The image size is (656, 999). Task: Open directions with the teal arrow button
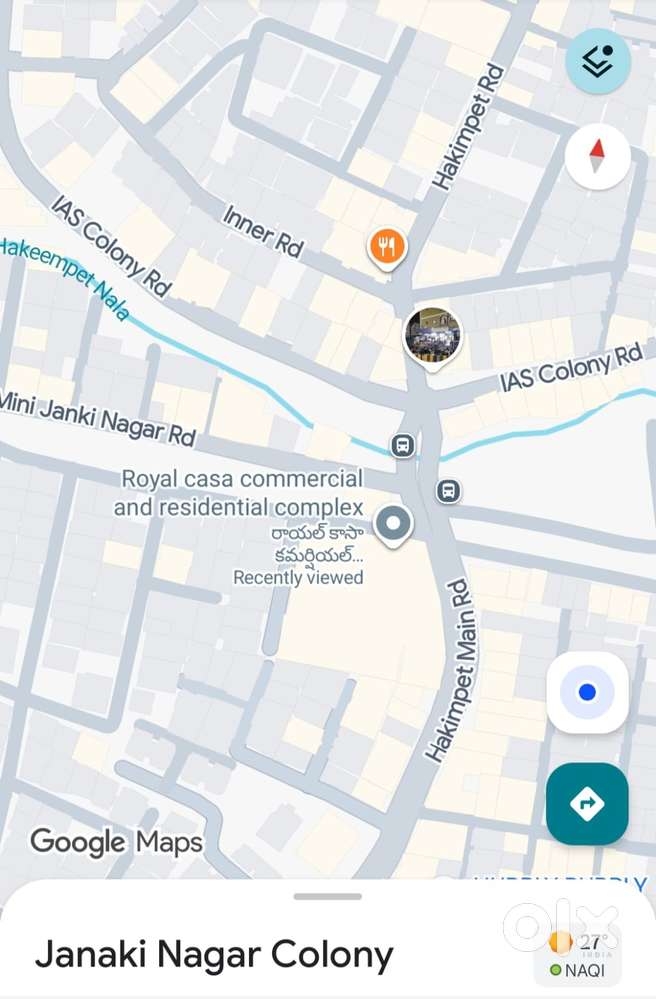pos(587,803)
